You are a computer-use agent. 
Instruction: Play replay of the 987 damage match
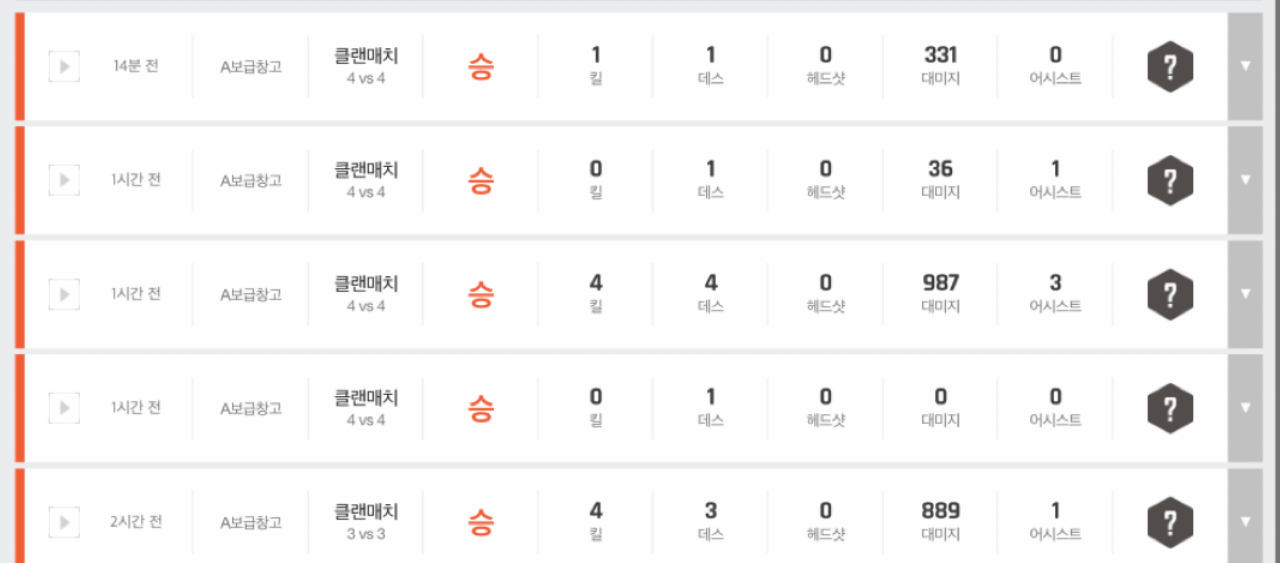[x=64, y=295]
